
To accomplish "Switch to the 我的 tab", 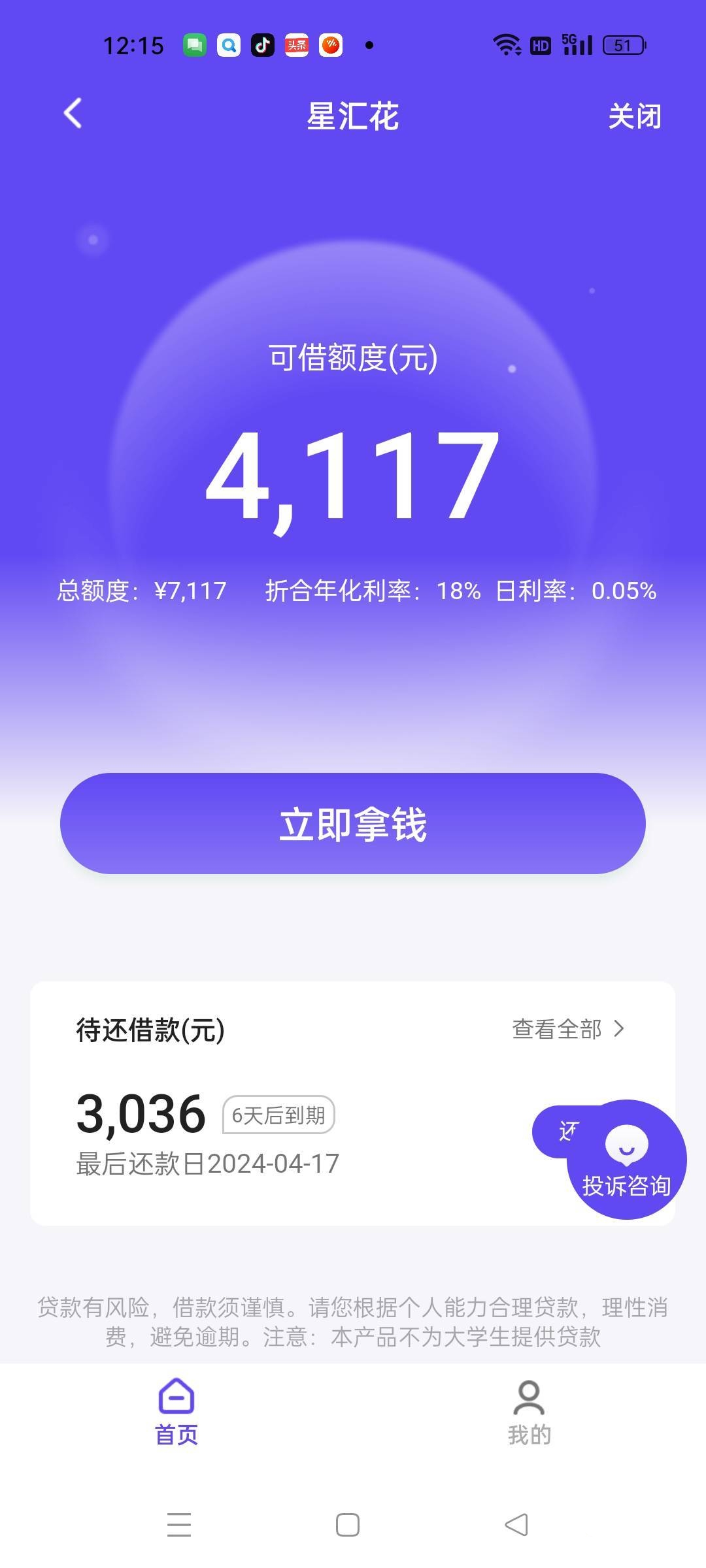I will click(529, 1411).
